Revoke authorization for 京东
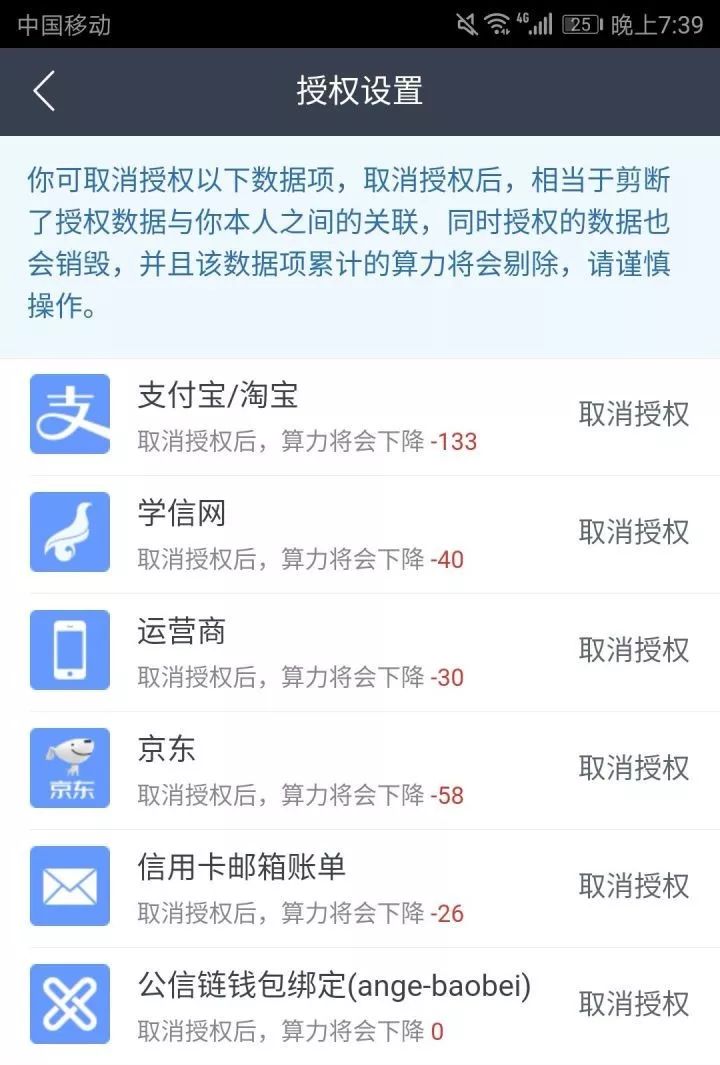 coord(632,768)
